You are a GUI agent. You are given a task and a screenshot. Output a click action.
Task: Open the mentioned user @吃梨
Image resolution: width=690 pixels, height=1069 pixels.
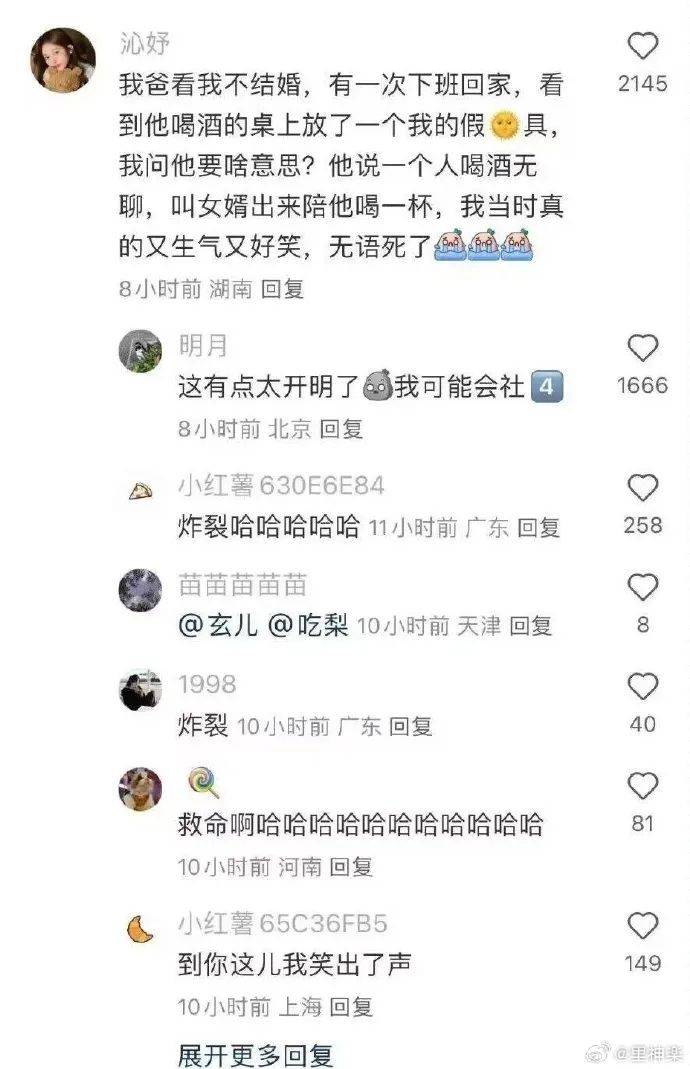pyautogui.click(x=308, y=627)
